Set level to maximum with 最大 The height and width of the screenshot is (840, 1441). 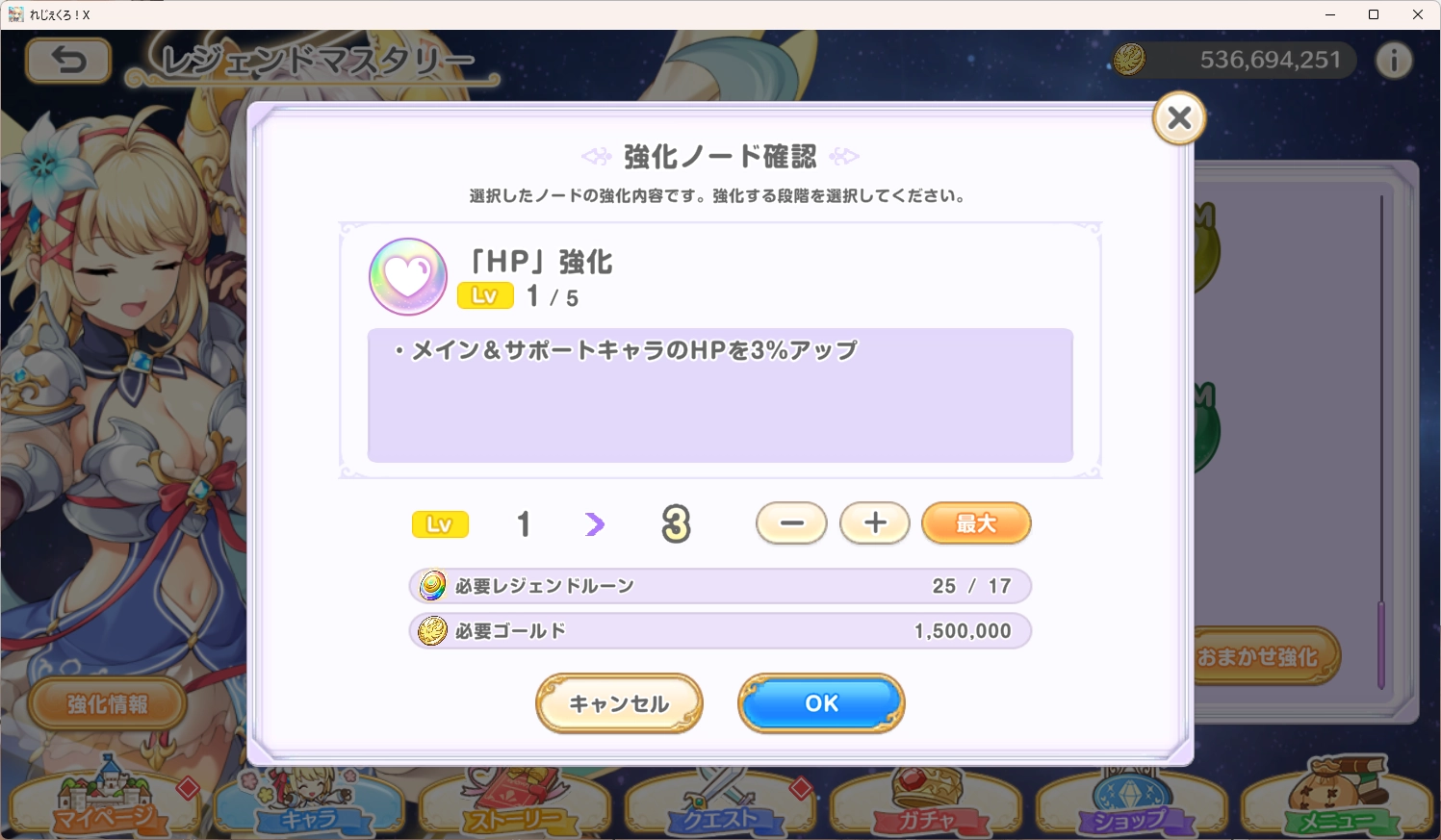(x=976, y=523)
